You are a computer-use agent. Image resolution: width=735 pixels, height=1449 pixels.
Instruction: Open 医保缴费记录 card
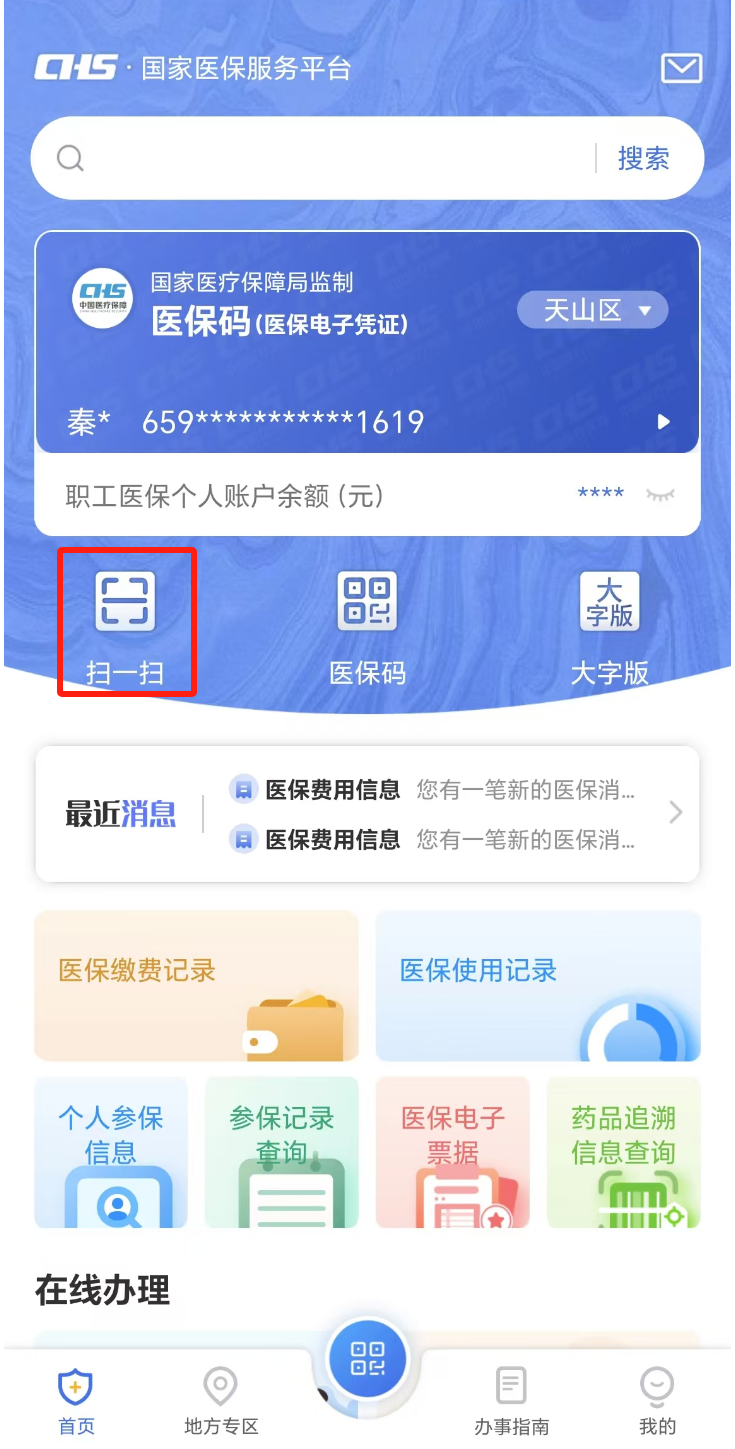[196, 985]
